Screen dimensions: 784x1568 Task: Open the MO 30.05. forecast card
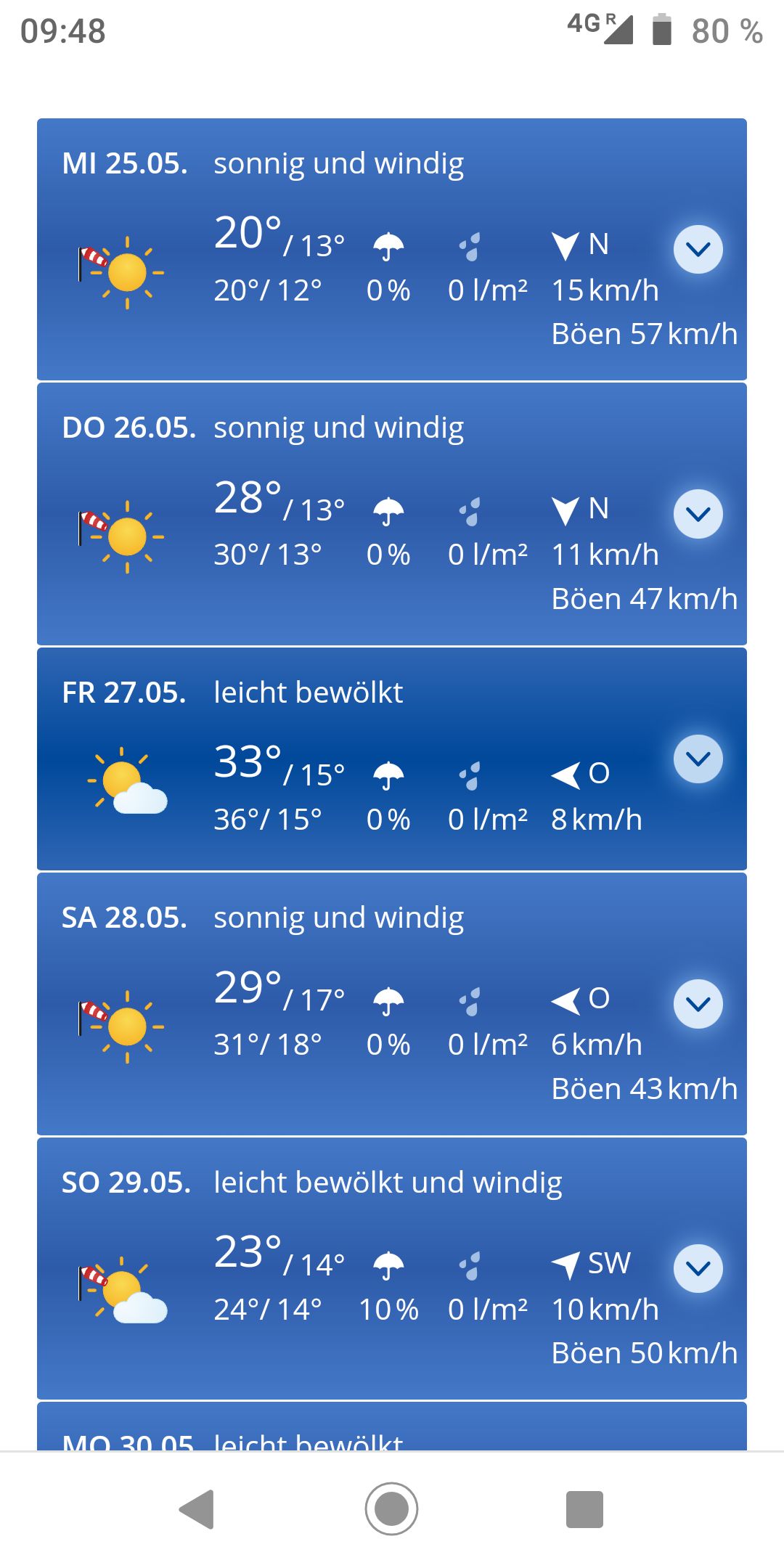392,1426
